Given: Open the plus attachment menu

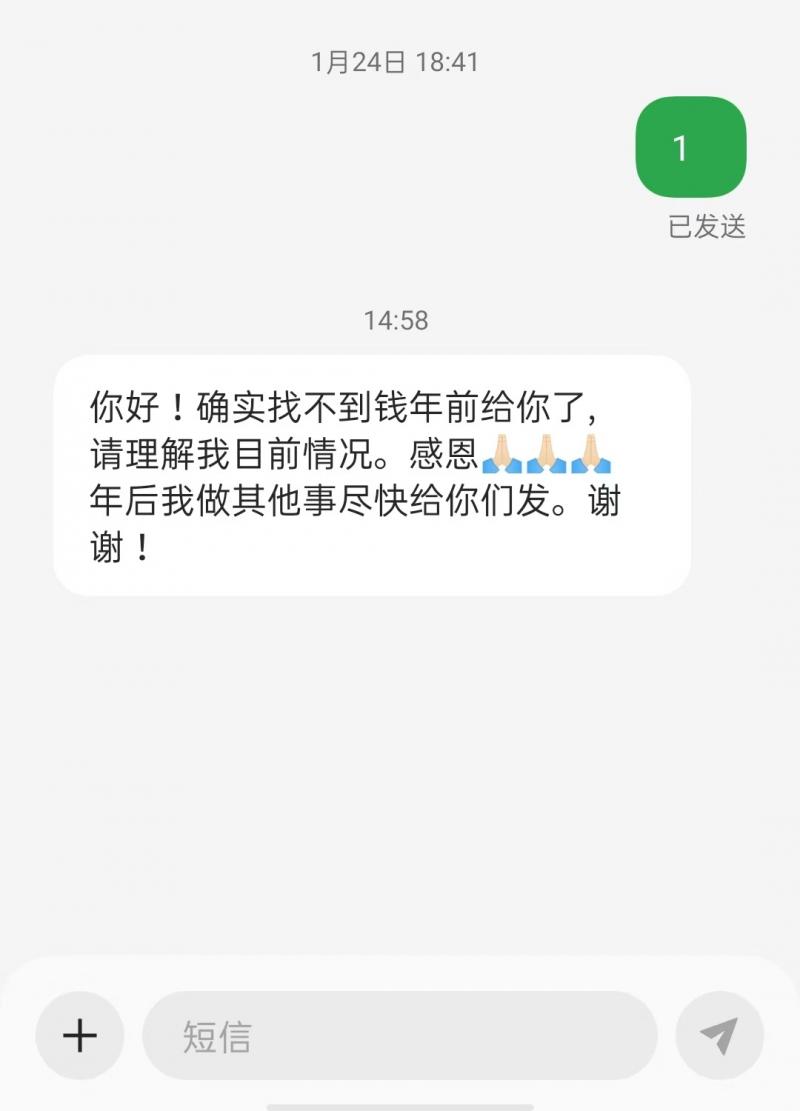Looking at the screenshot, I should tap(80, 1035).
